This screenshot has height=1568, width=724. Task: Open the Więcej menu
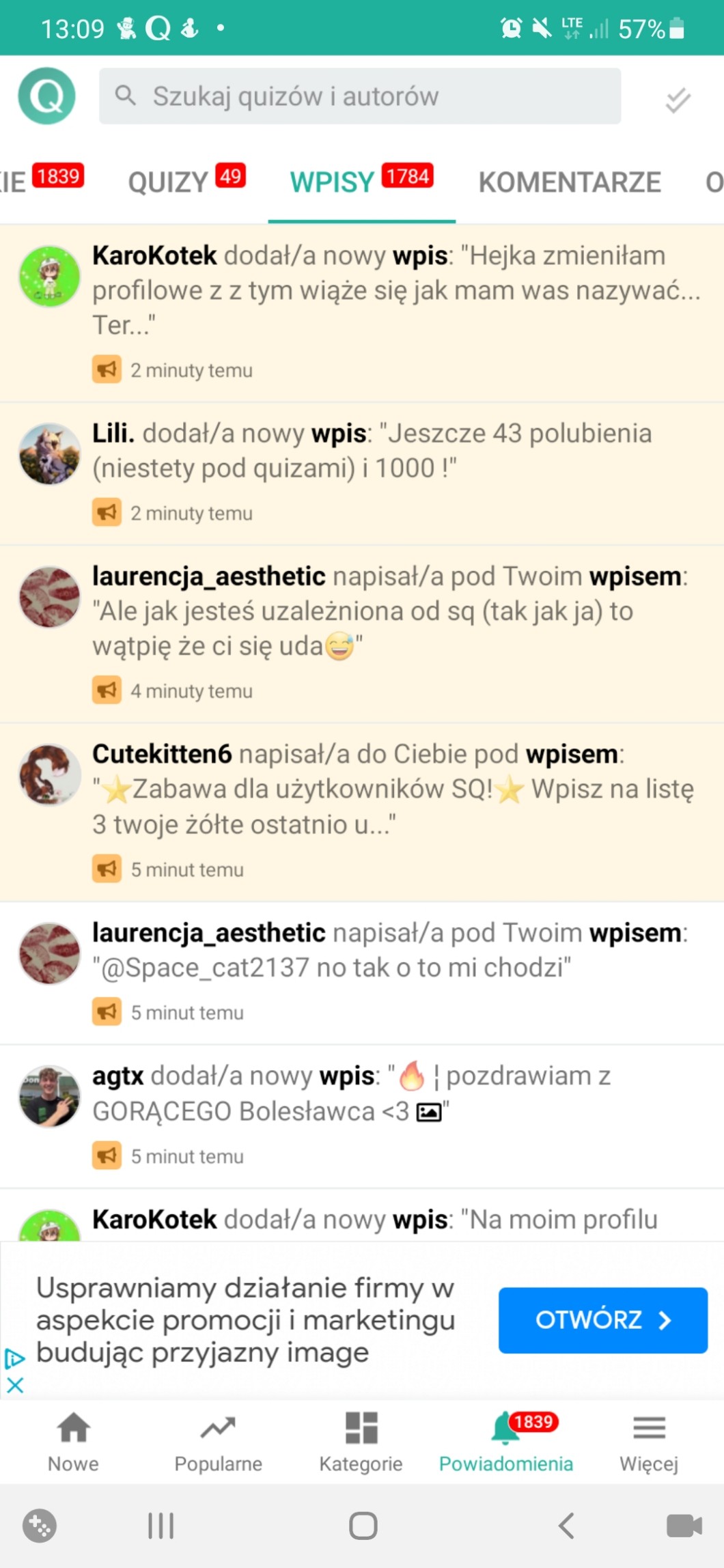click(648, 1441)
